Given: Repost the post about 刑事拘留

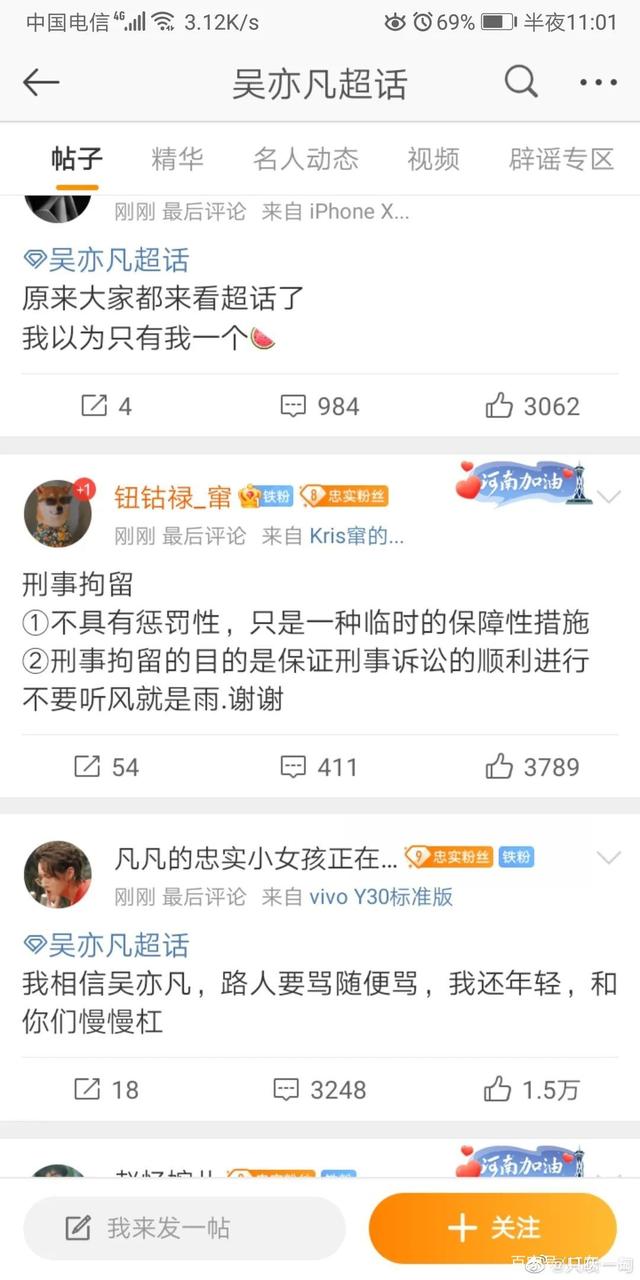Looking at the screenshot, I should click(106, 767).
